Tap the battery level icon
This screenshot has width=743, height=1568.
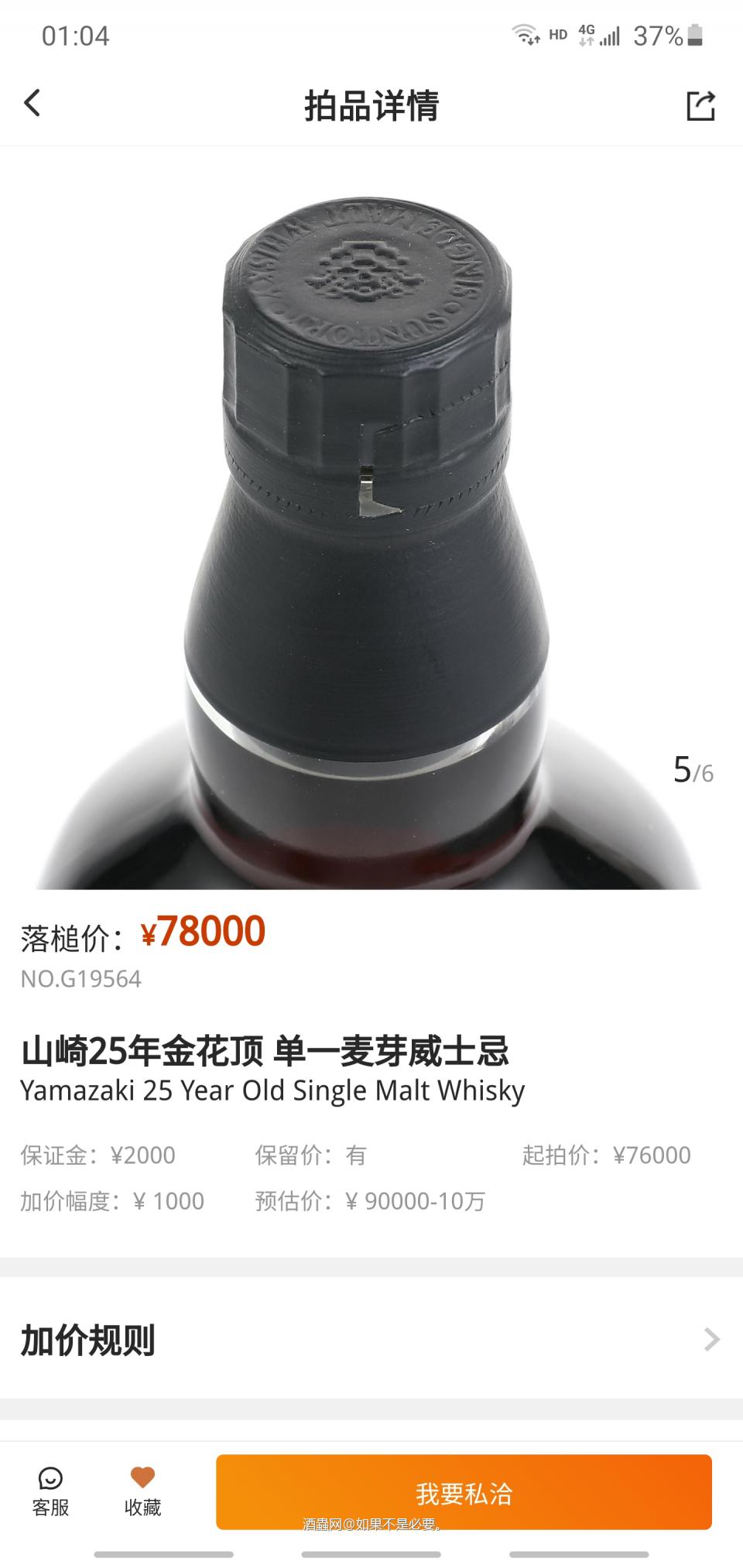pos(697,34)
